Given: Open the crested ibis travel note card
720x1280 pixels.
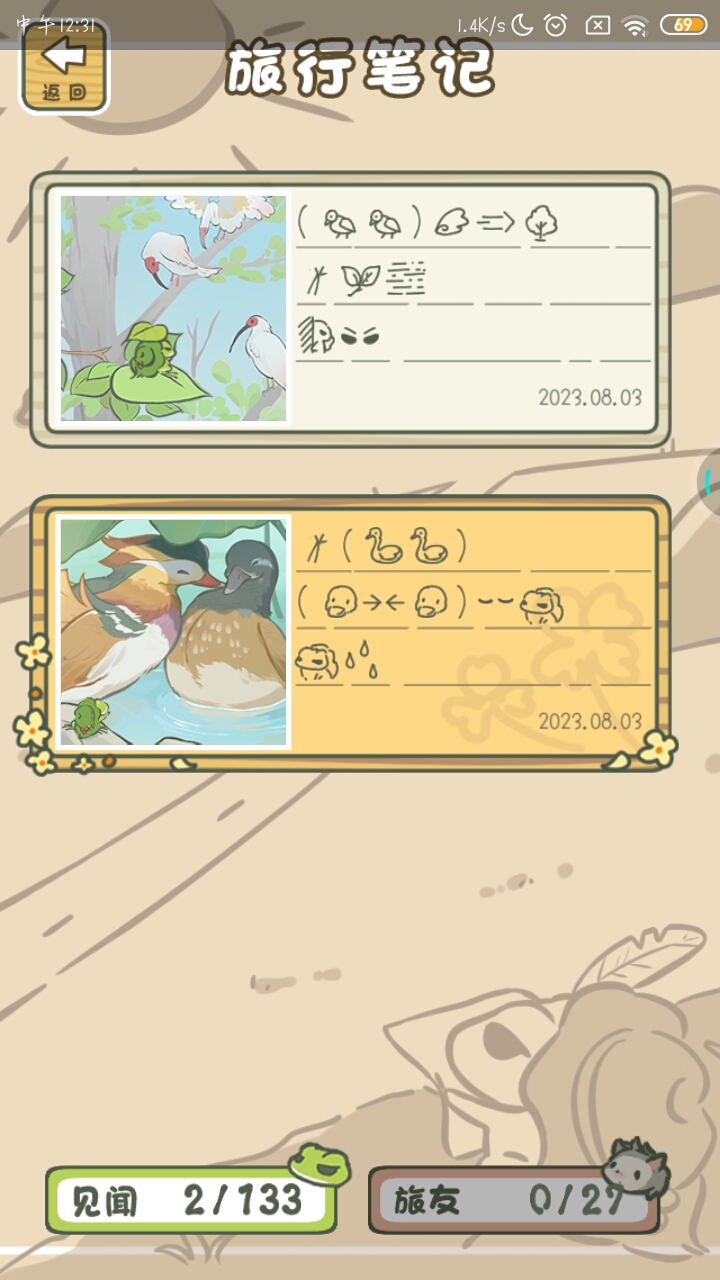Looking at the screenshot, I should tap(350, 309).
